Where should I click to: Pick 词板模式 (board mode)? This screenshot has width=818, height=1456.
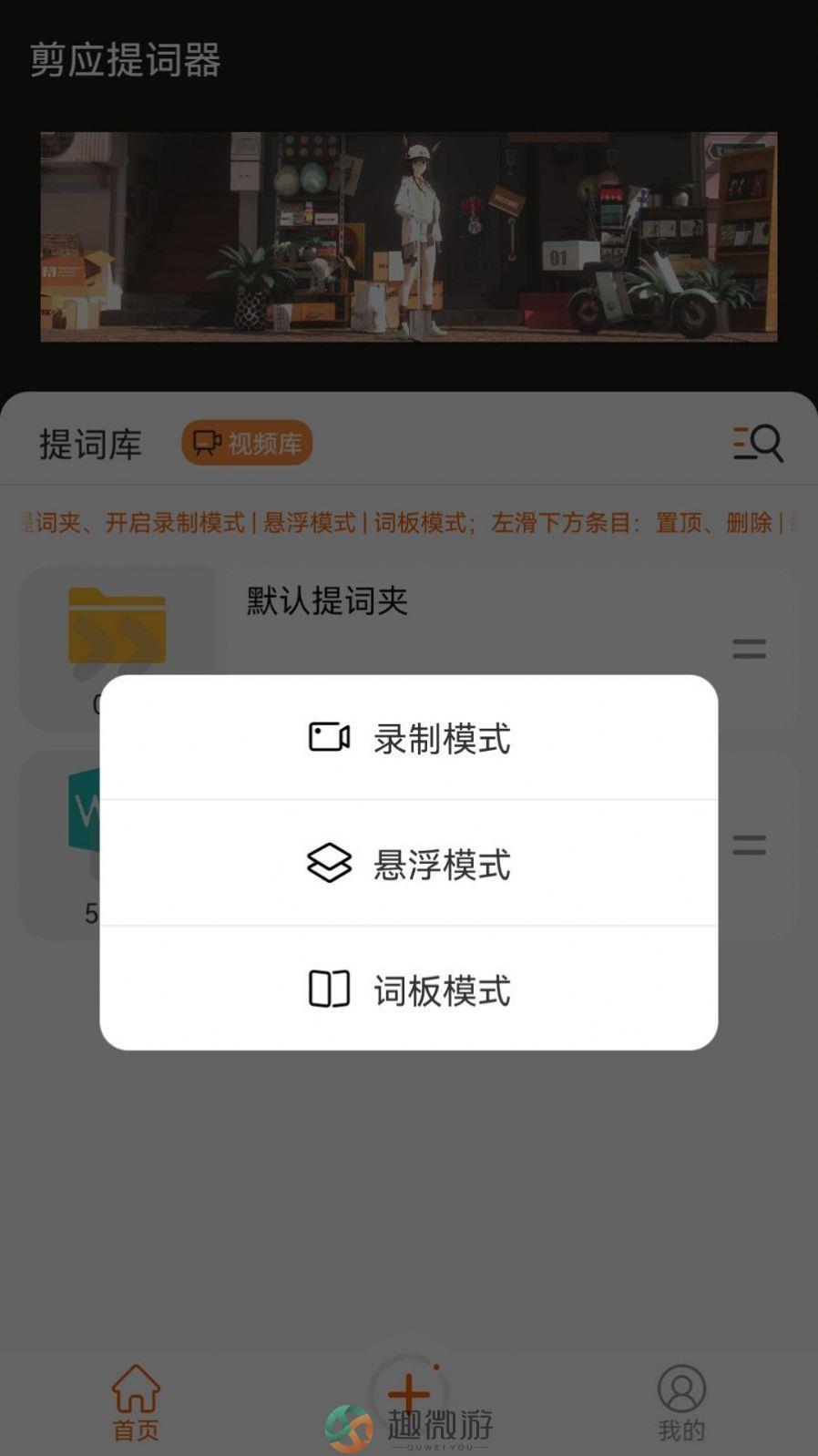(x=409, y=989)
